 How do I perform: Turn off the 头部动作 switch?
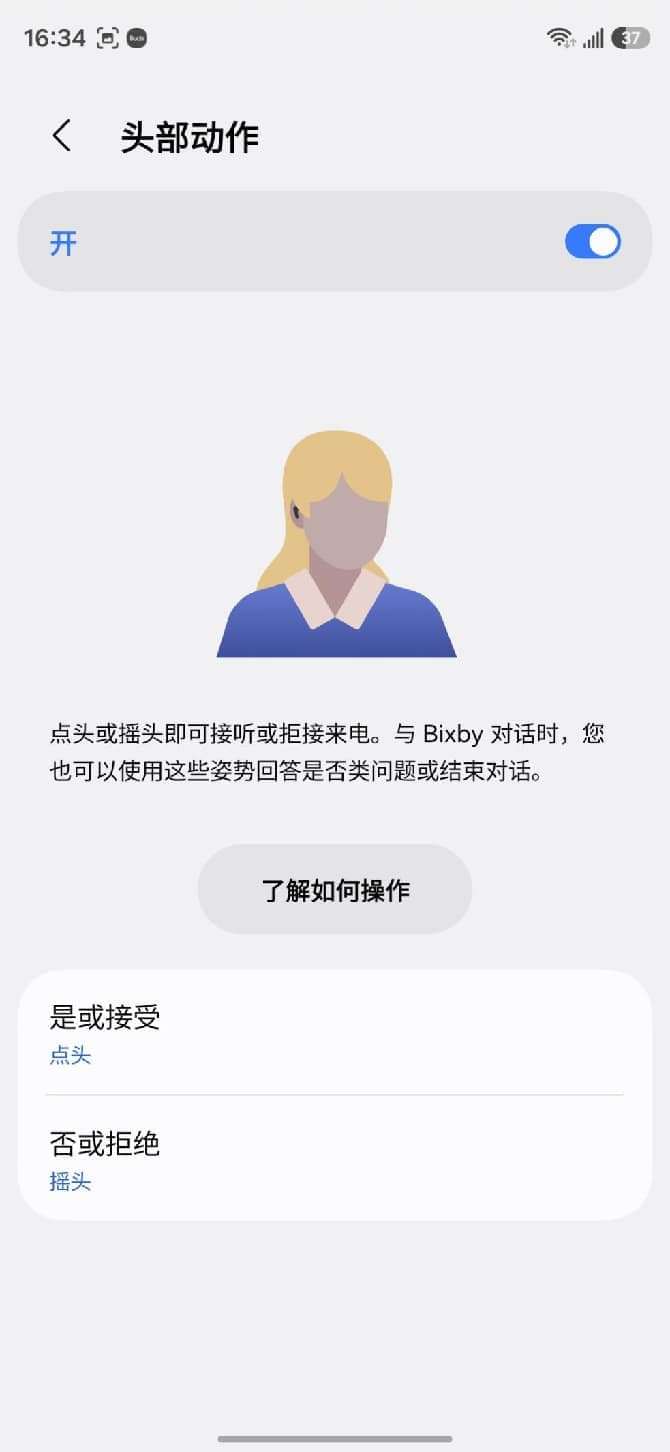pyautogui.click(x=592, y=242)
